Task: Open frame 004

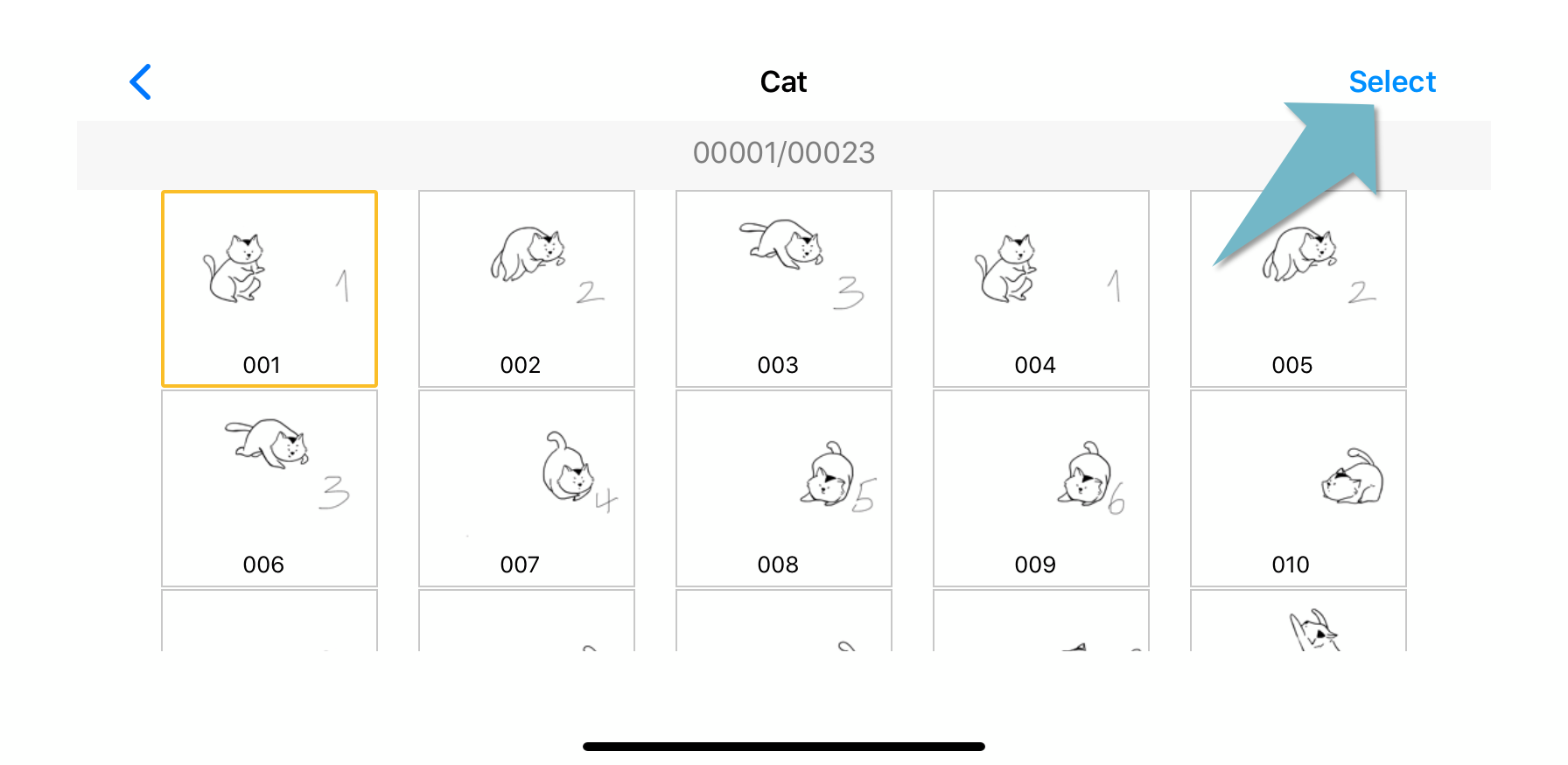Action: coord(1041,289)
